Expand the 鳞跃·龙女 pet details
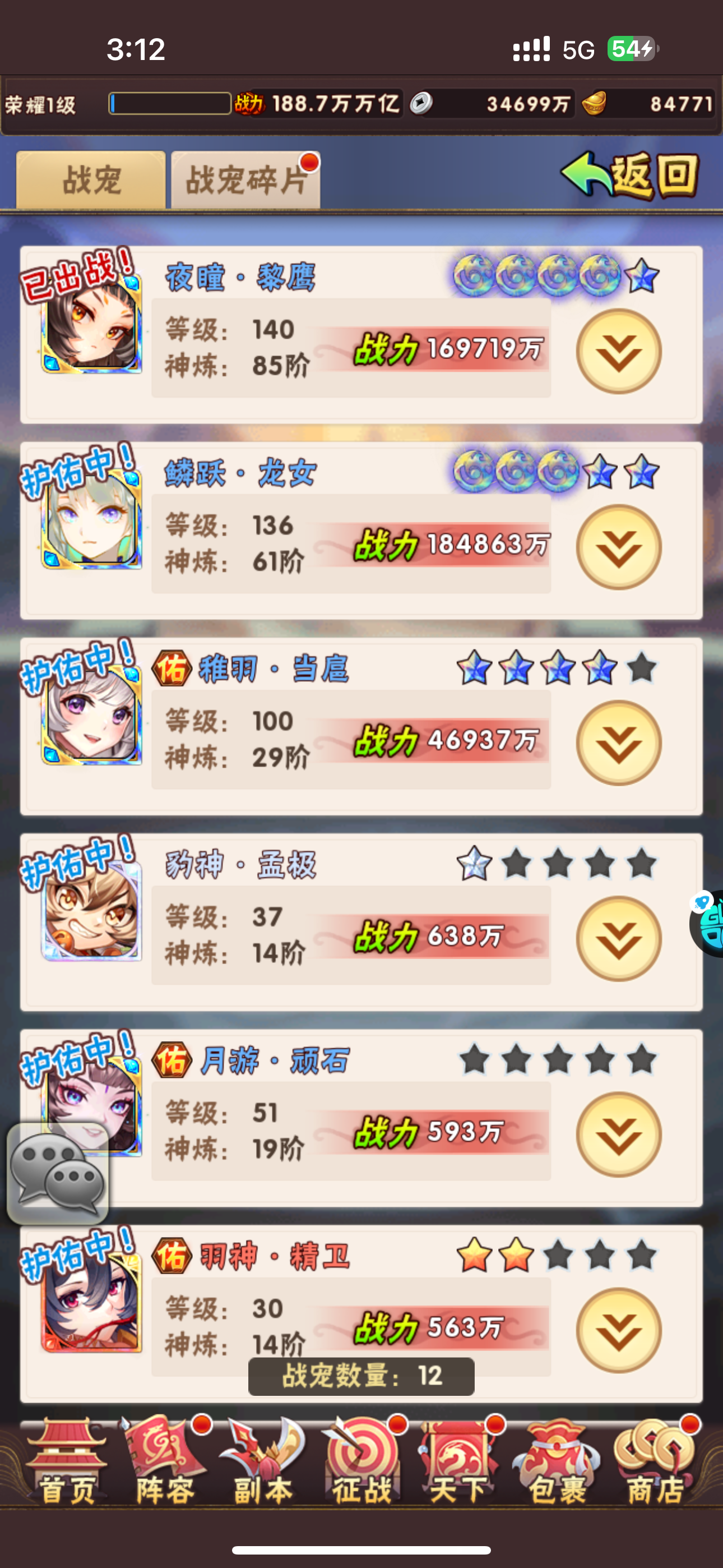The height and width of the screenshot is (1568, 723). tap(618, 547)
